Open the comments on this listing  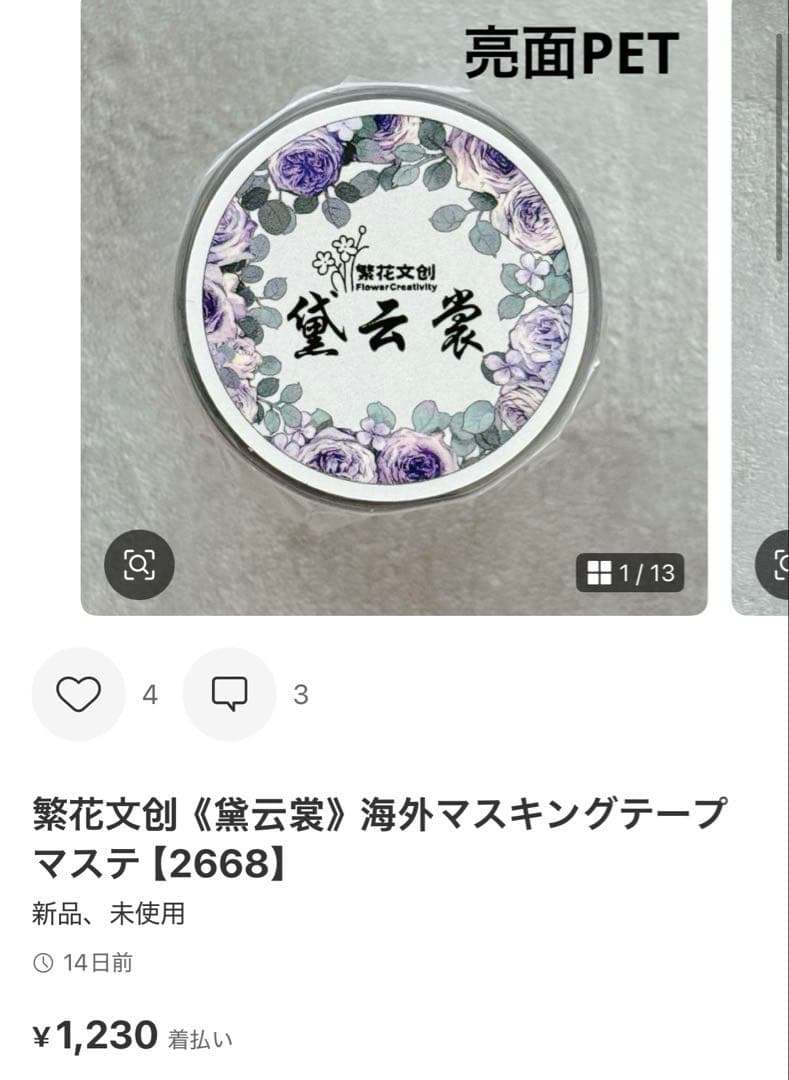click(229, 694)
